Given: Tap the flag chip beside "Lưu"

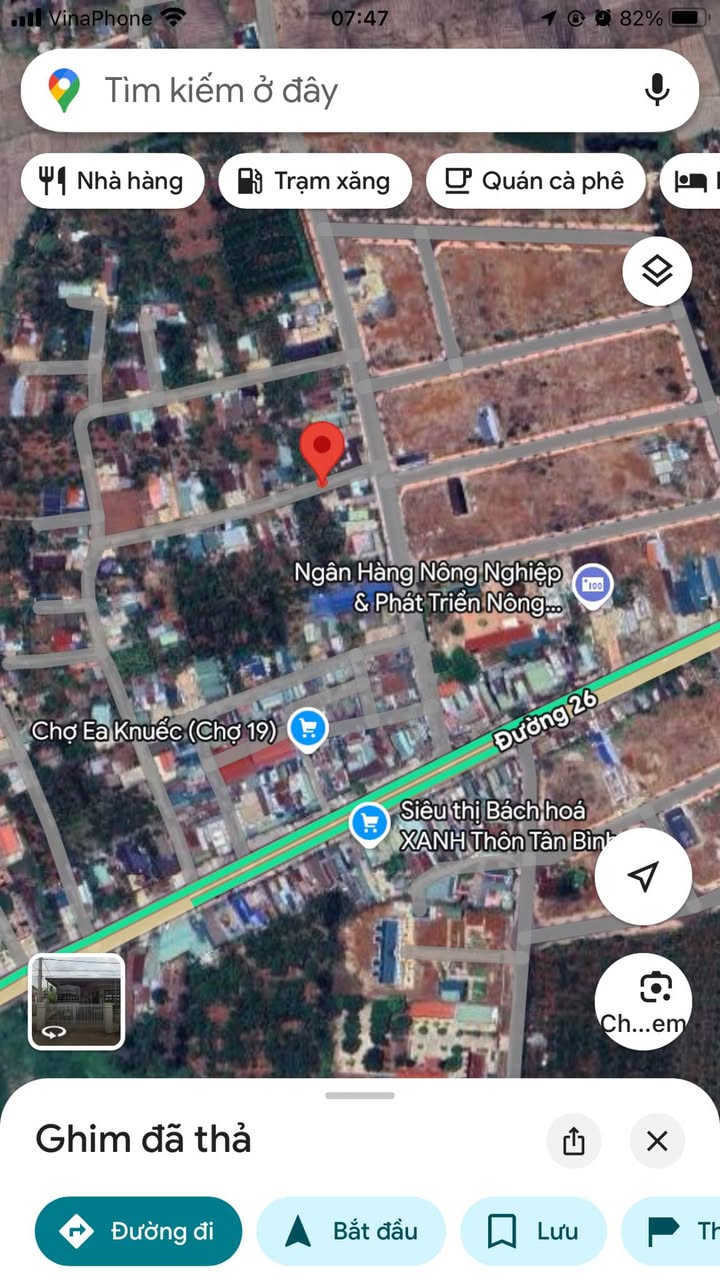Looking at the screenshot, I should (675, 1231).
